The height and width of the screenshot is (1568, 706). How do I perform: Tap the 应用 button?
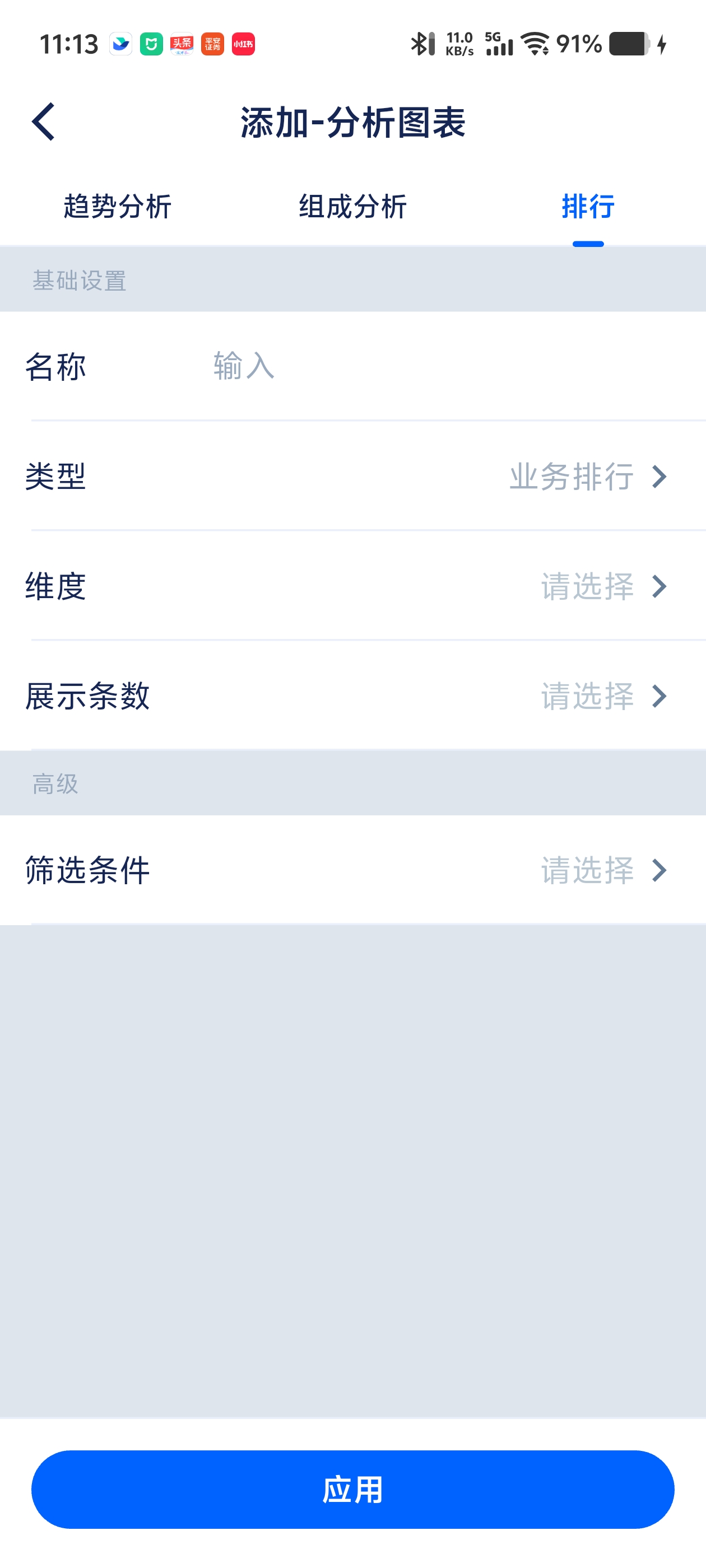click(352, 1490)
